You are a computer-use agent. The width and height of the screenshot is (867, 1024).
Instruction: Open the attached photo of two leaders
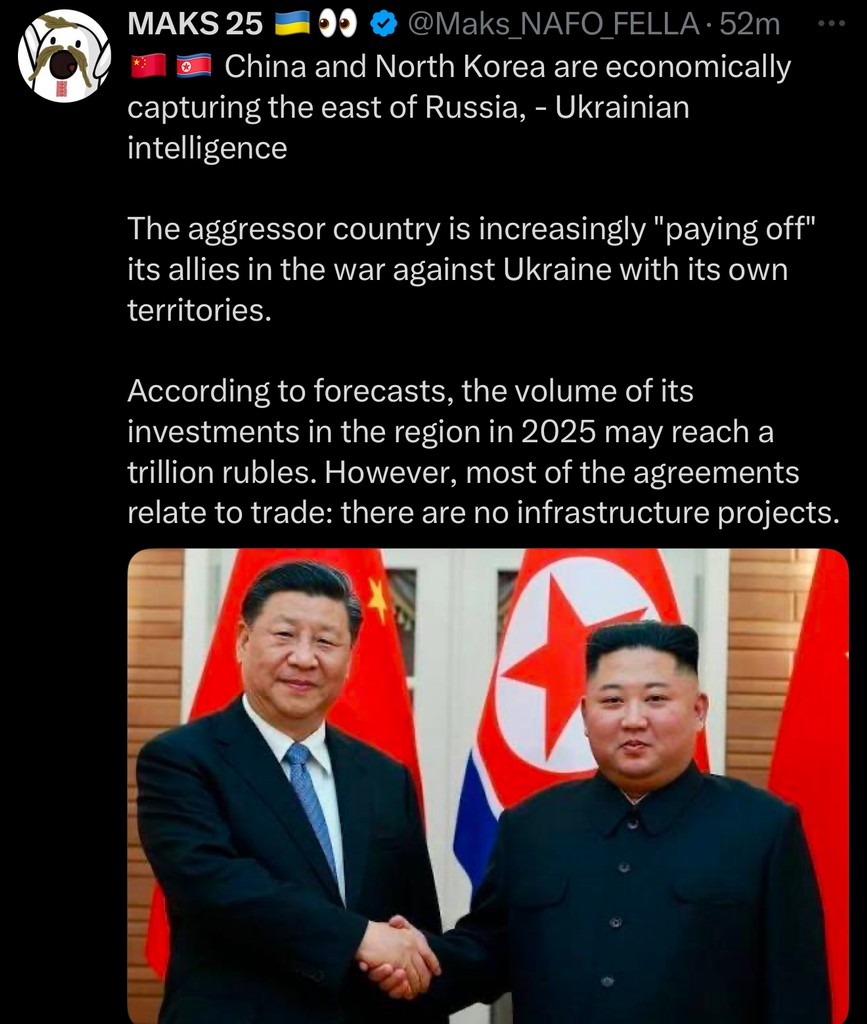point(487,785)
